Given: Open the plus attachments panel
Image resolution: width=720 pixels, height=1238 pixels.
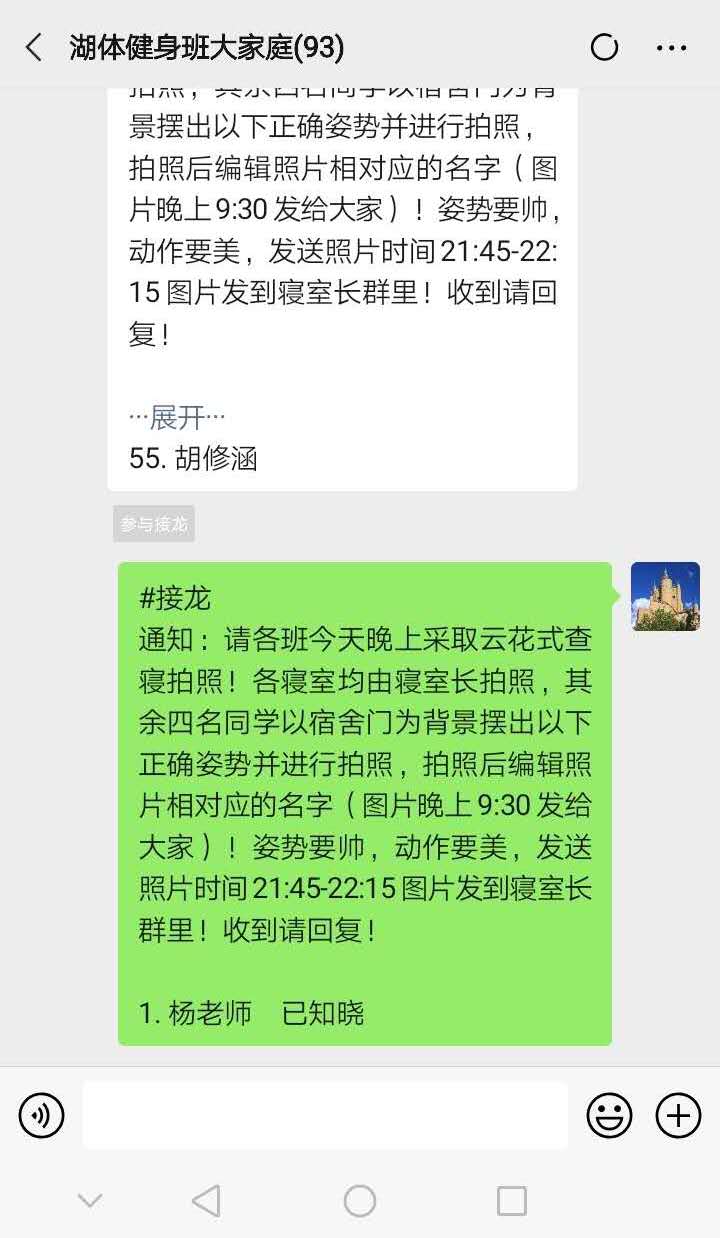Looking at the screenshot, I should (x=678, y=1115).
